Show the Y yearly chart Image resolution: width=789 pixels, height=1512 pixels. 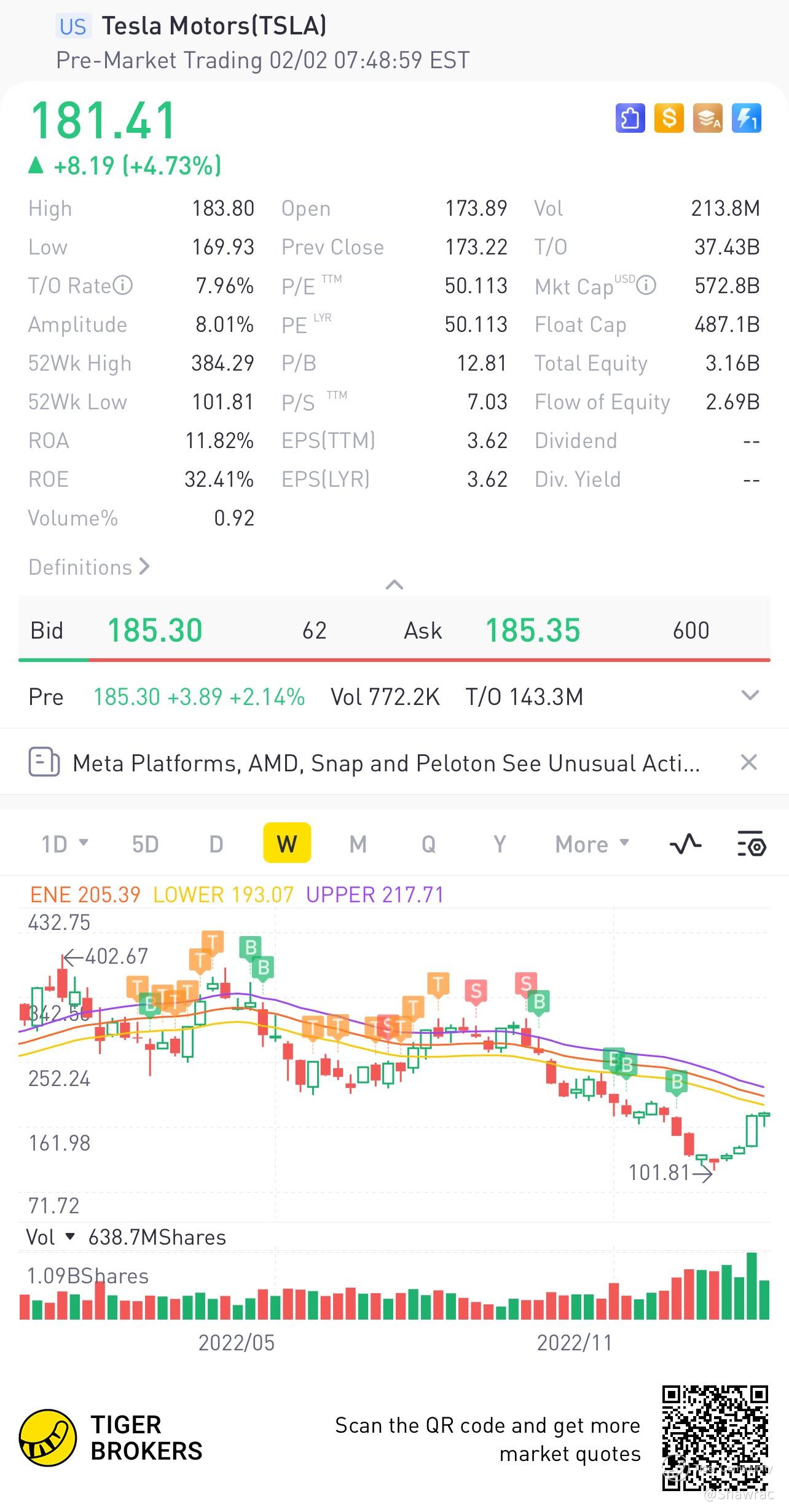click(500, 844)
